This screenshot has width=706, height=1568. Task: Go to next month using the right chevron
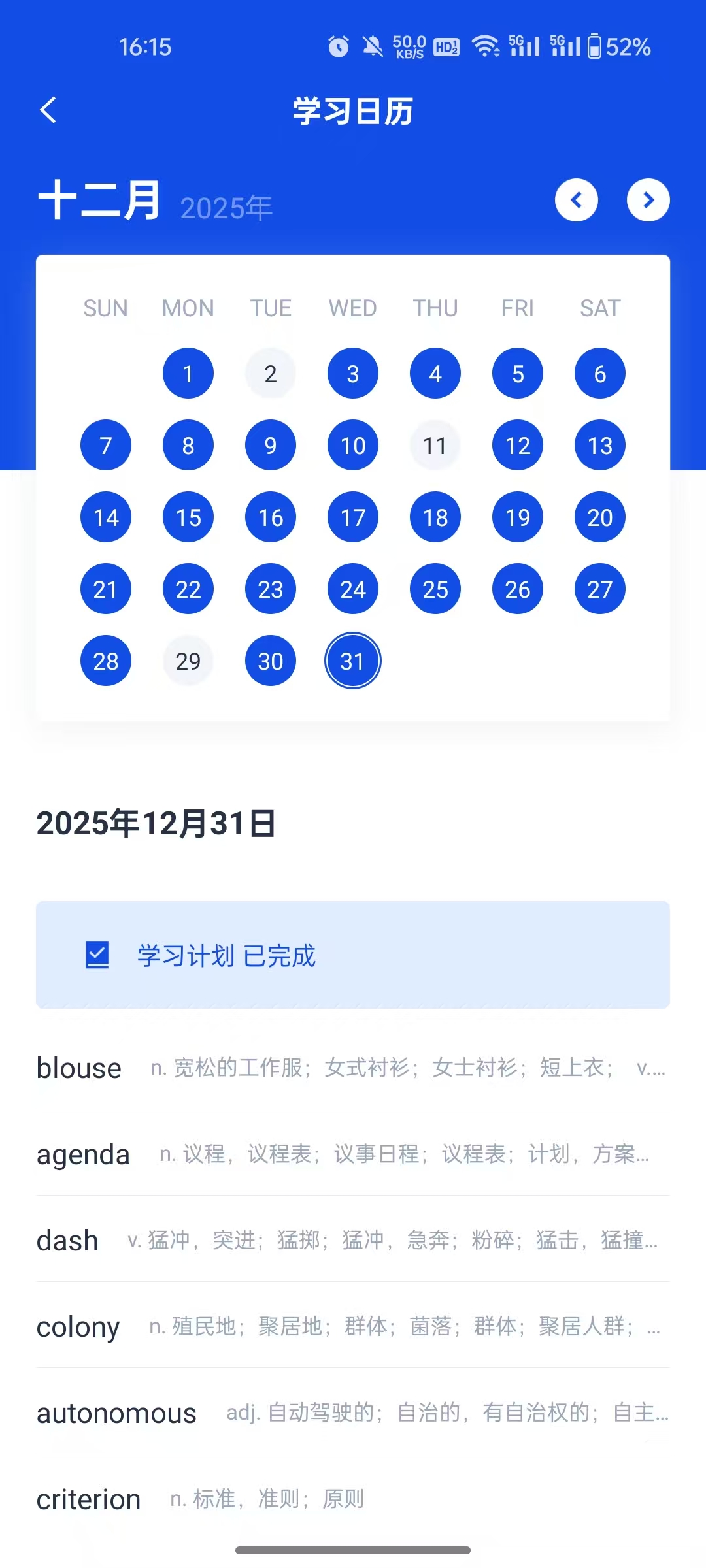[648, 200]
